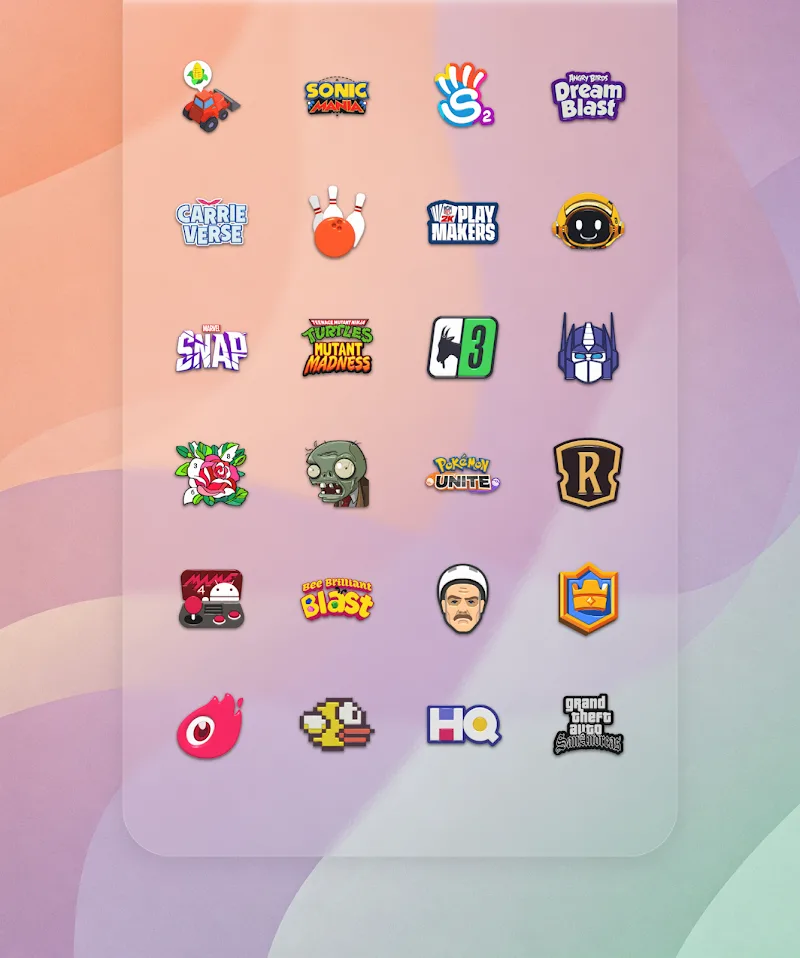Open the astronaut helmet game icon
The image size is (800, 958).
(588, 223)
